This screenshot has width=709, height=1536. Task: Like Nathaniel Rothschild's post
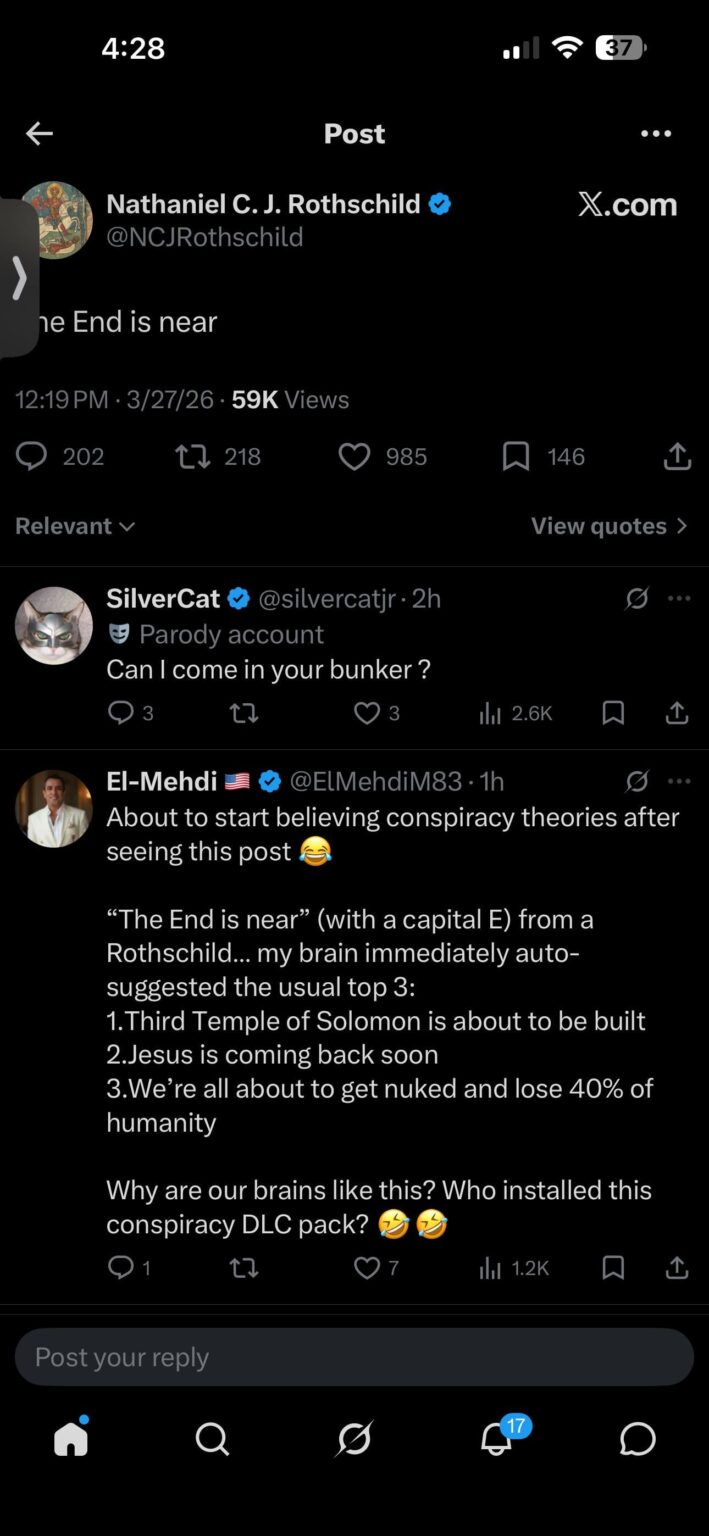pos(354,457)
